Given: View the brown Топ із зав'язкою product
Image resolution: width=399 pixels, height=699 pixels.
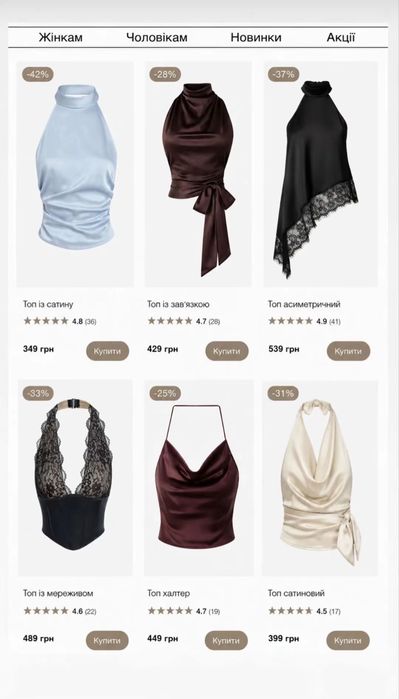Looking at the screenshot, I should pyautogui.click(x=198, y=174).
